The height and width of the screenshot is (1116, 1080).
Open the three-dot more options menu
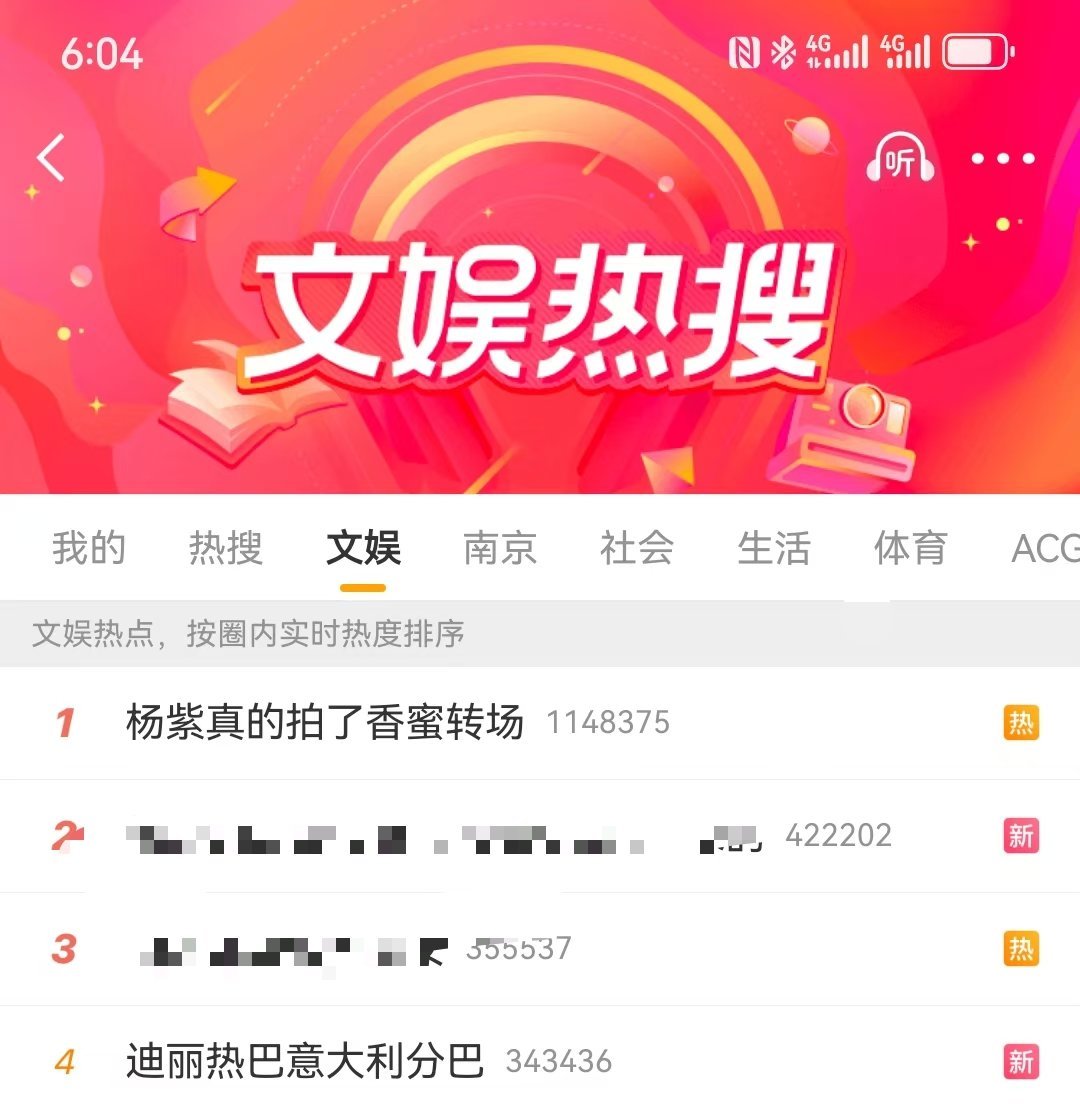(x=1002, y=158)
